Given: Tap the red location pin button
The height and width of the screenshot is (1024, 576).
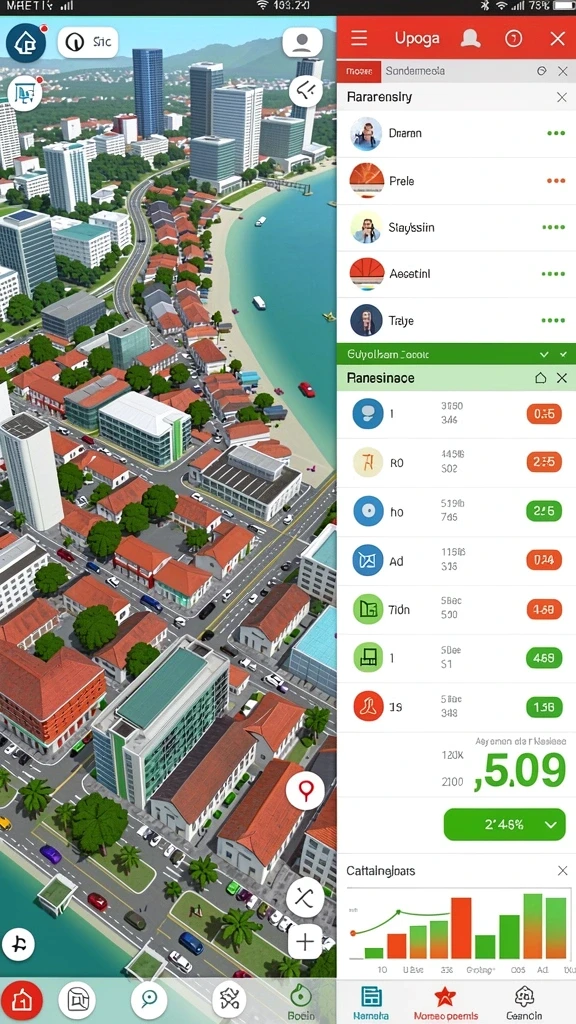Looking at the screenshot, I should (305, 790).
